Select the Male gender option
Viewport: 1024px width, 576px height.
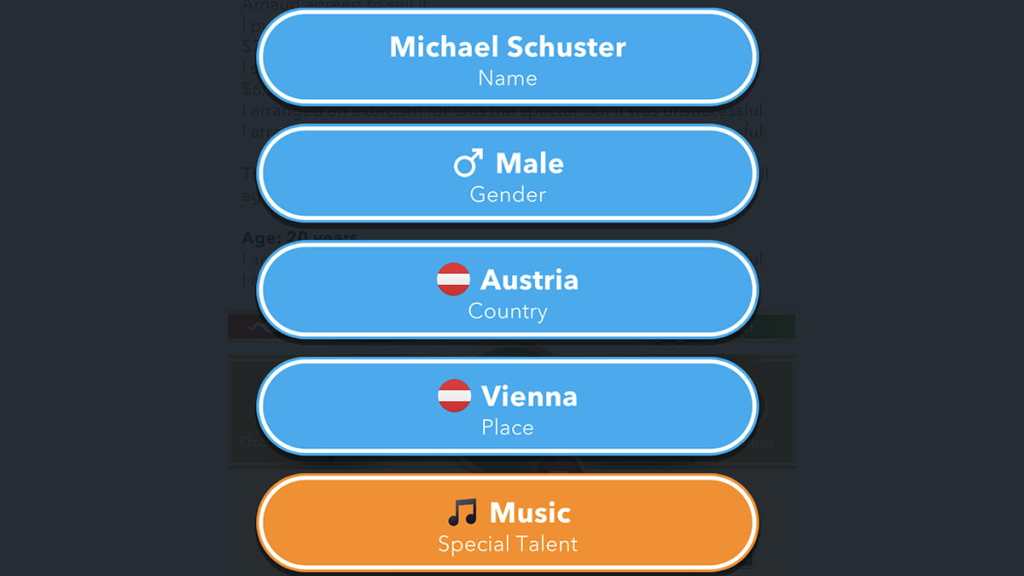[x=507, y=174]
